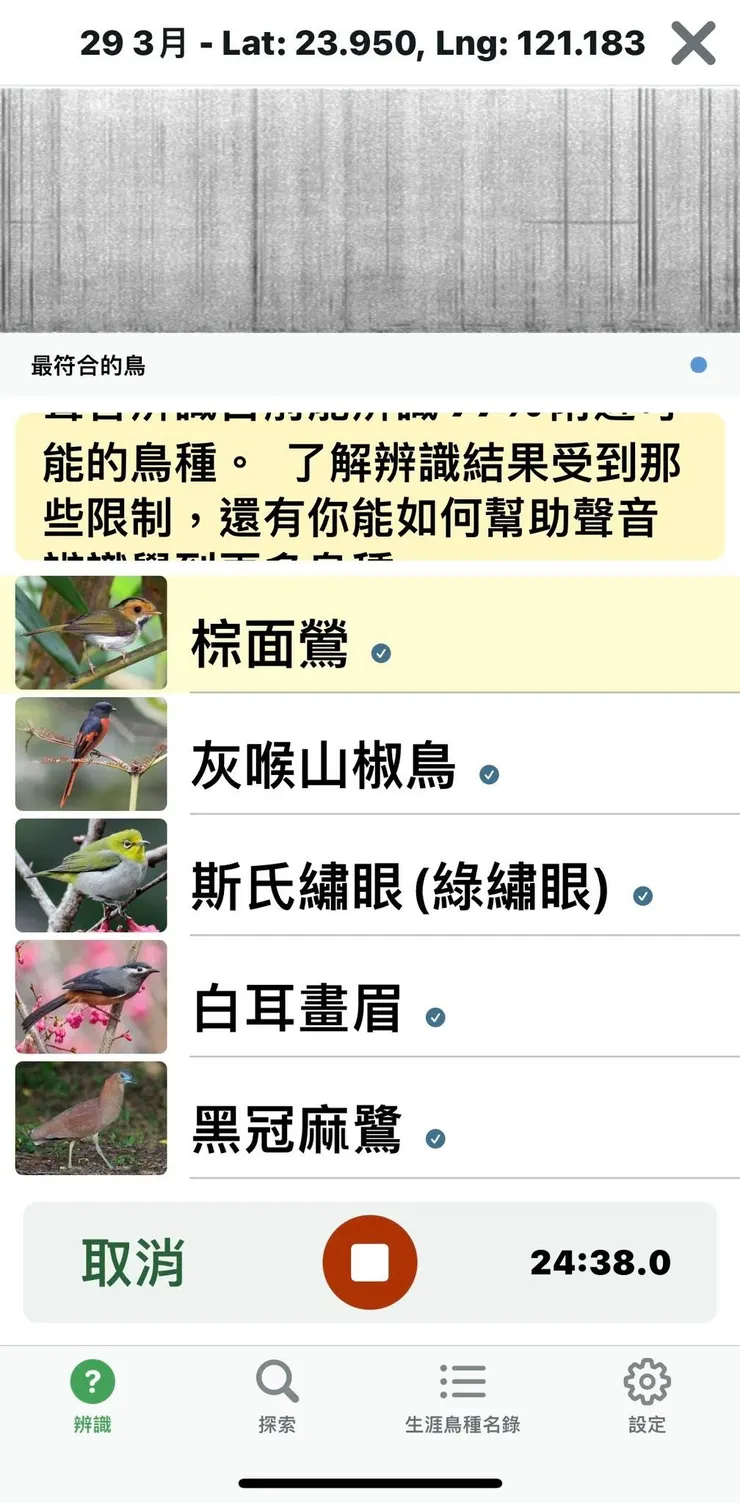
Task: Select the 探索 explore magnifier icon
Action: point(277,1382)
